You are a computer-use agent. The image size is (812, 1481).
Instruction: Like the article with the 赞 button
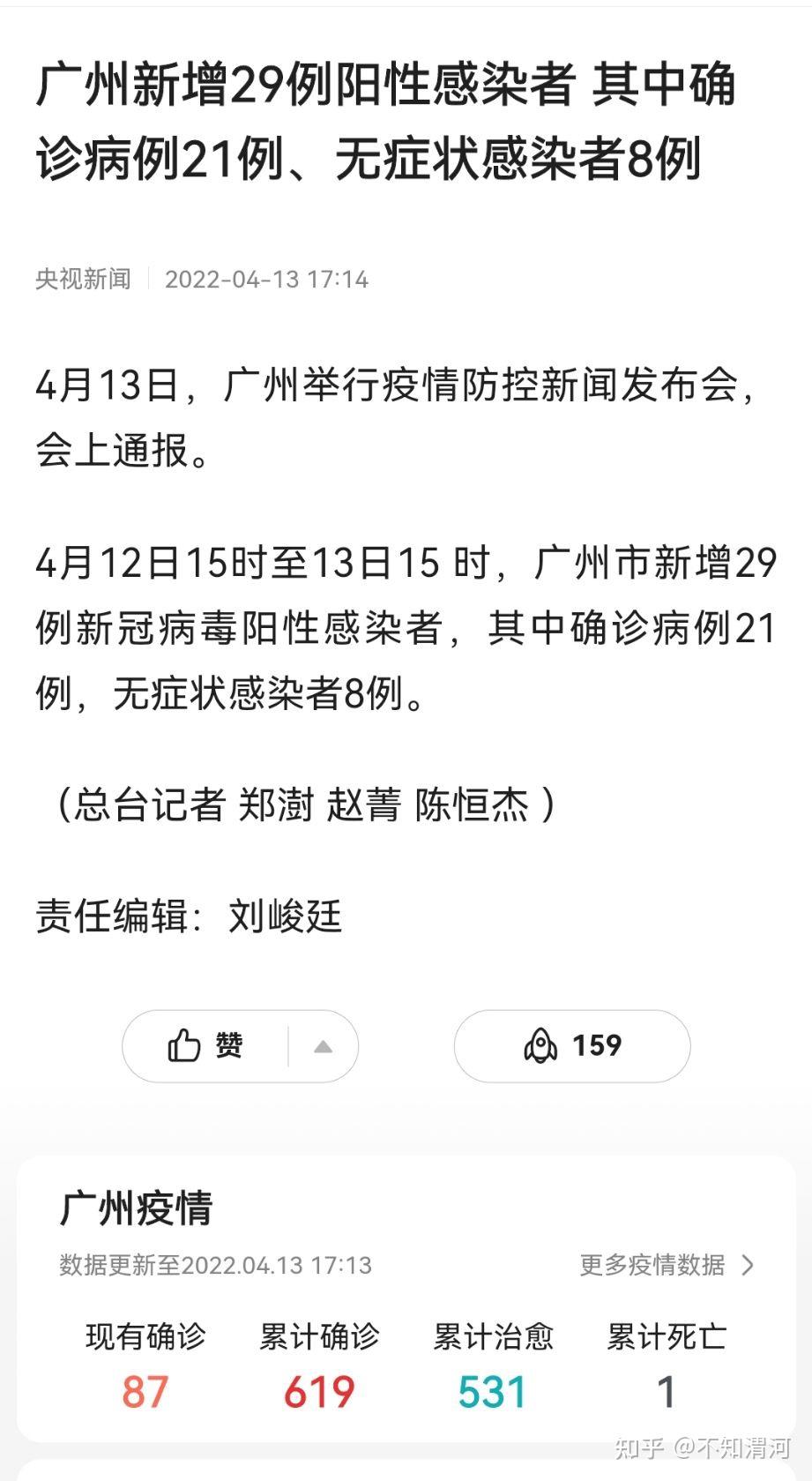pos(205,1046)
